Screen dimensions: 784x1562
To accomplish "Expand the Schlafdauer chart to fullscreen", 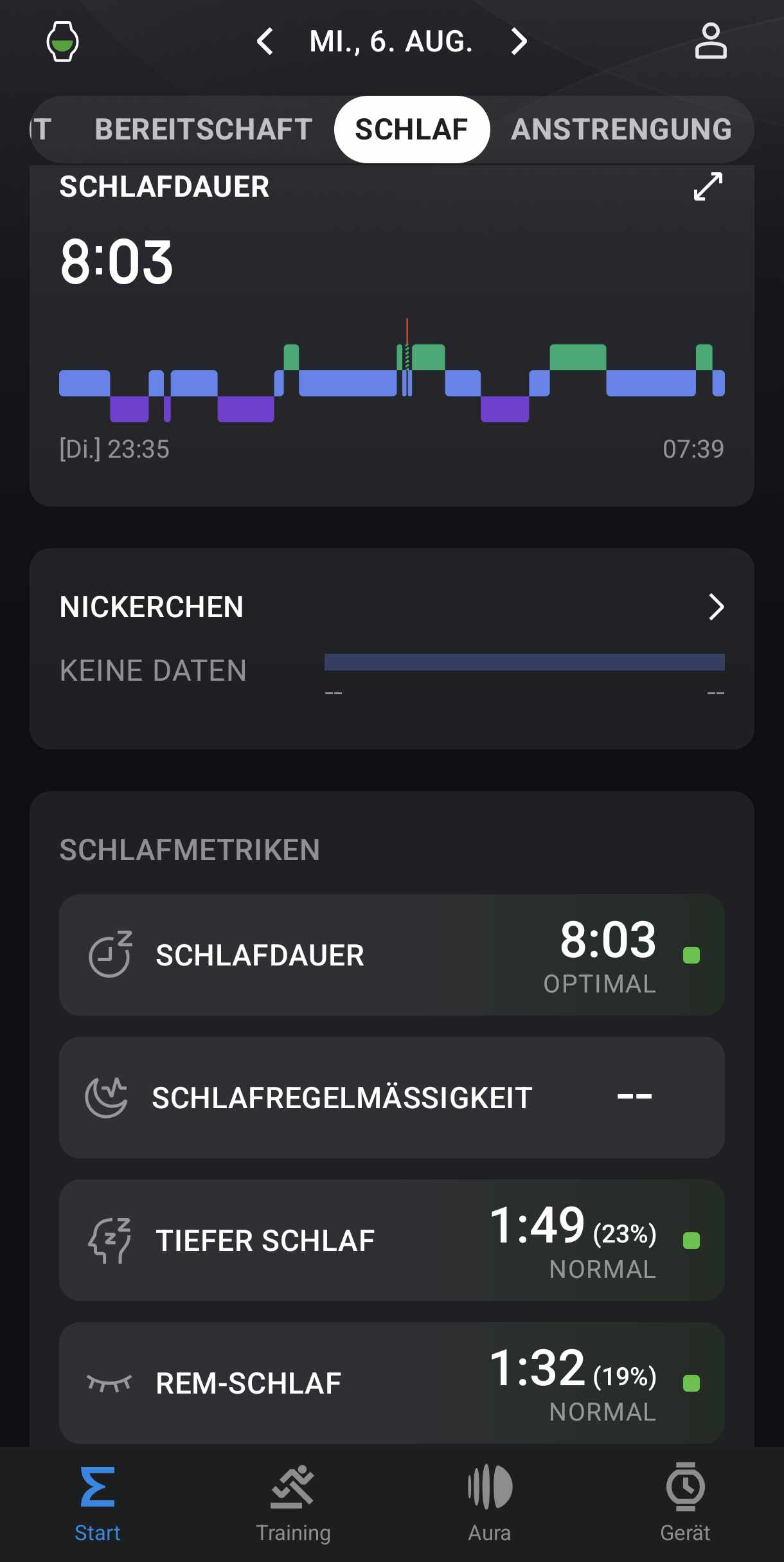I will pos(708,186).
